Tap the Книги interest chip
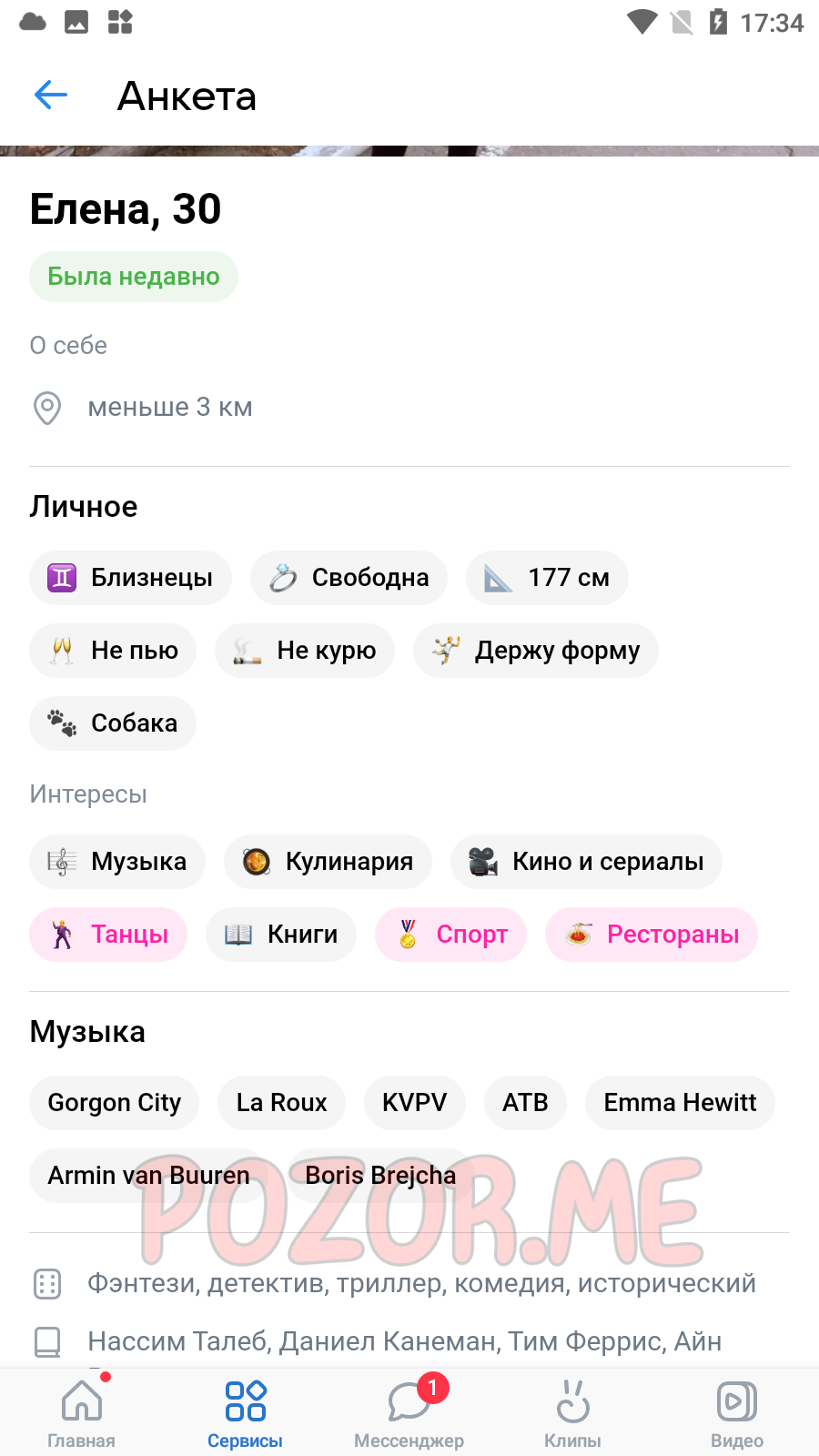 pyautogui.click(x=281, y=935)
